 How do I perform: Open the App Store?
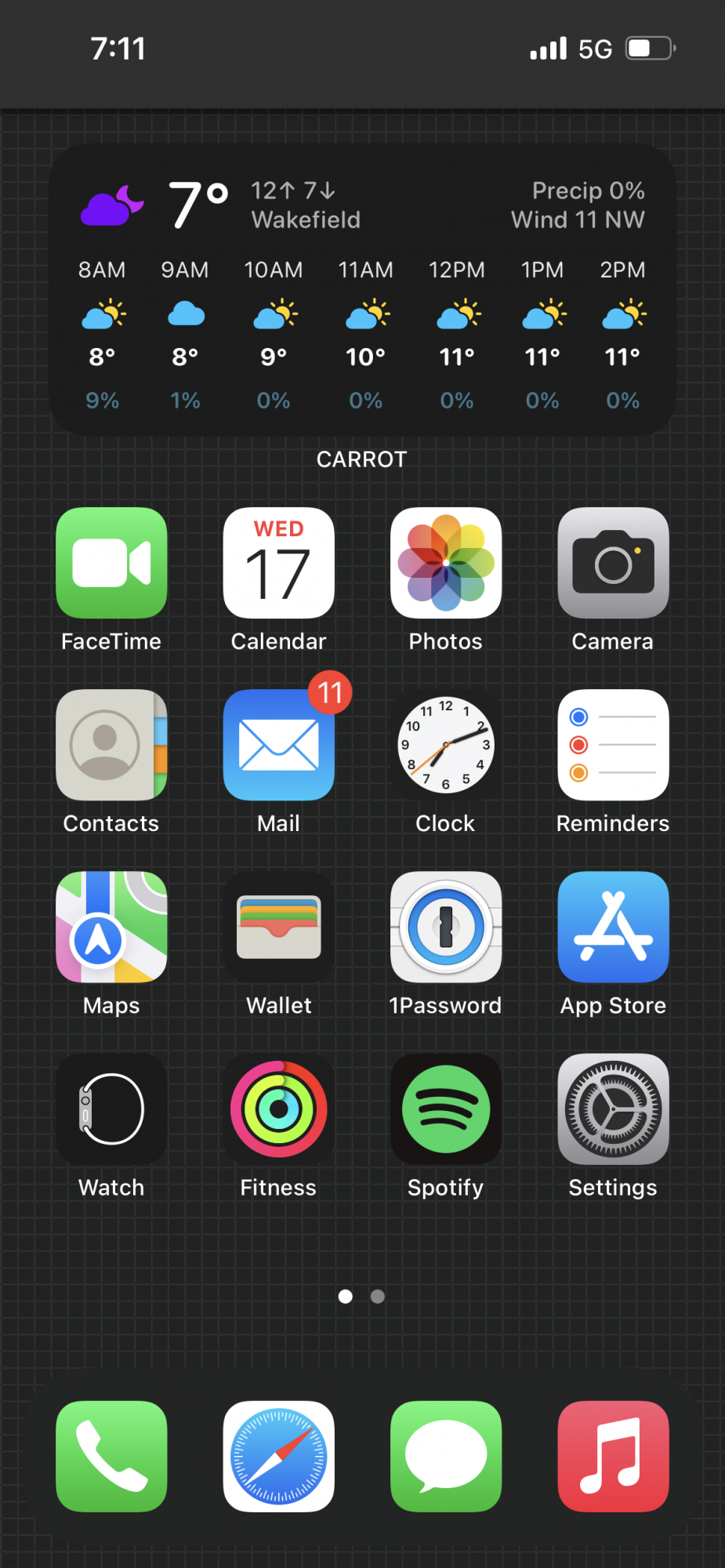tap(613, 927)
